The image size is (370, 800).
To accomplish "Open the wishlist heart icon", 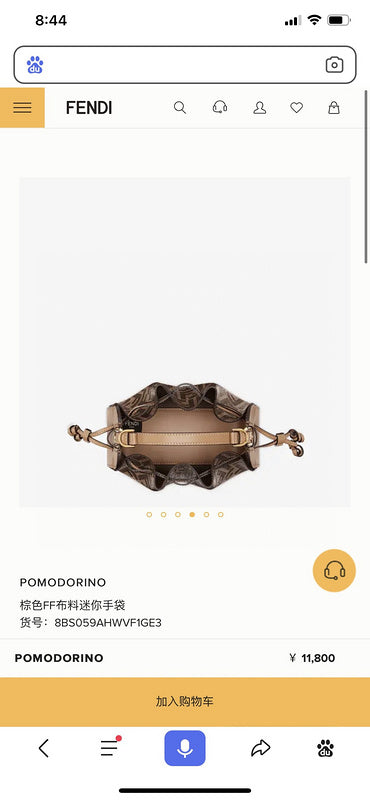I will [297, 108].
